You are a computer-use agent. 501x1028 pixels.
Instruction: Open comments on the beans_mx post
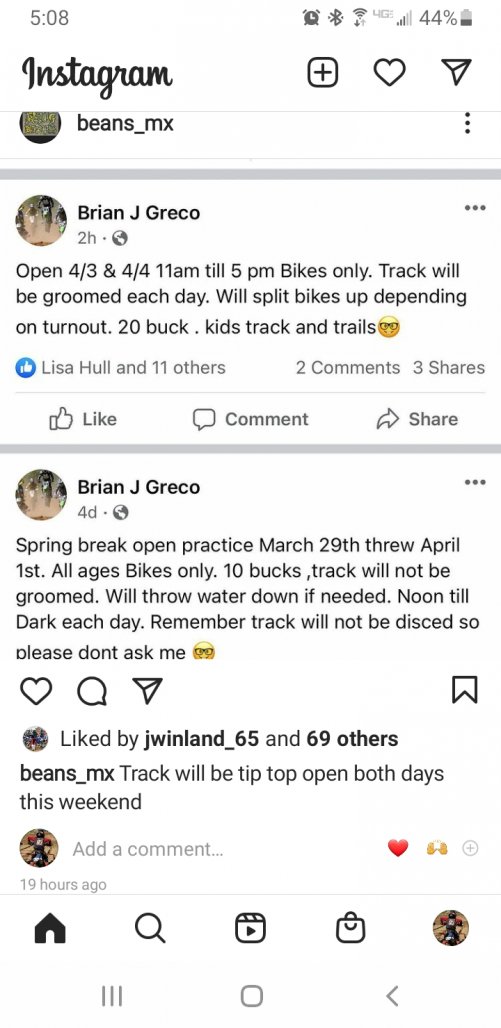coord(92,691)
